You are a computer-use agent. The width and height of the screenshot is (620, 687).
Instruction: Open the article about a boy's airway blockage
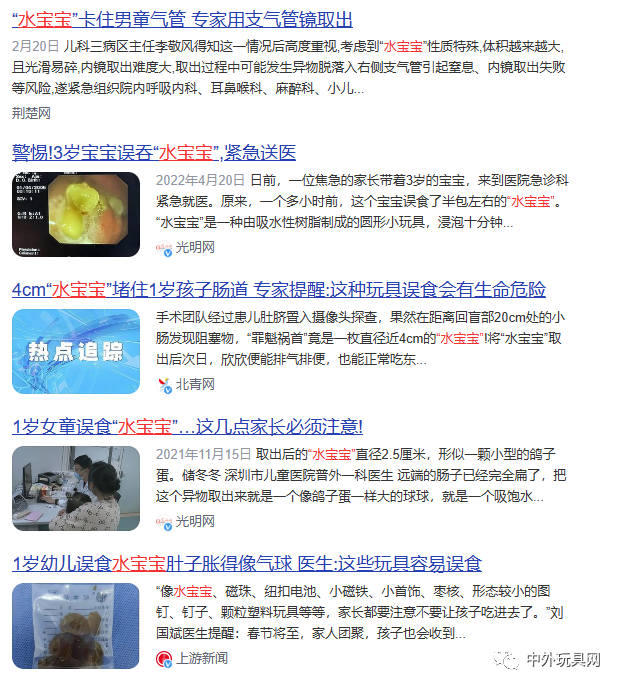coord(182,19)
